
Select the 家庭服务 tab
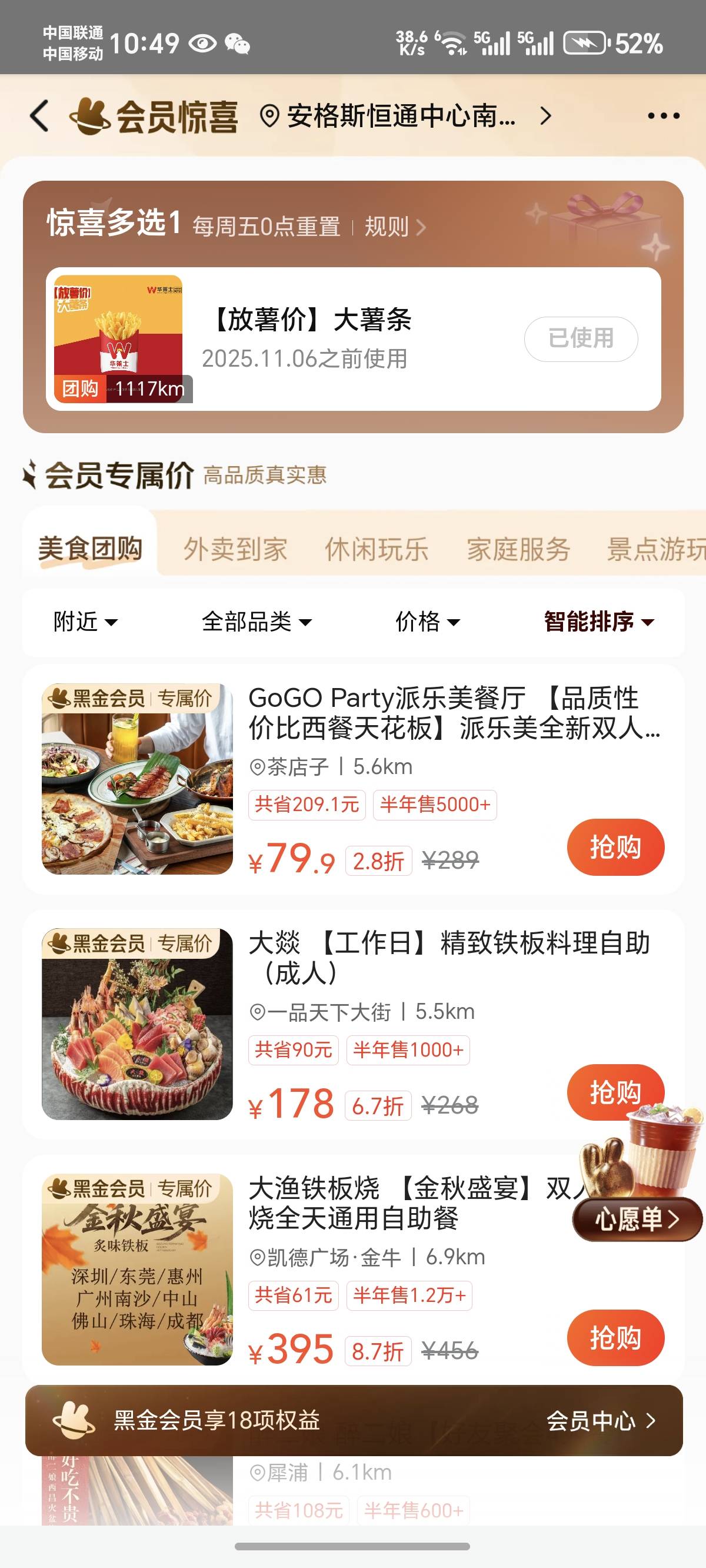[518, 549]
